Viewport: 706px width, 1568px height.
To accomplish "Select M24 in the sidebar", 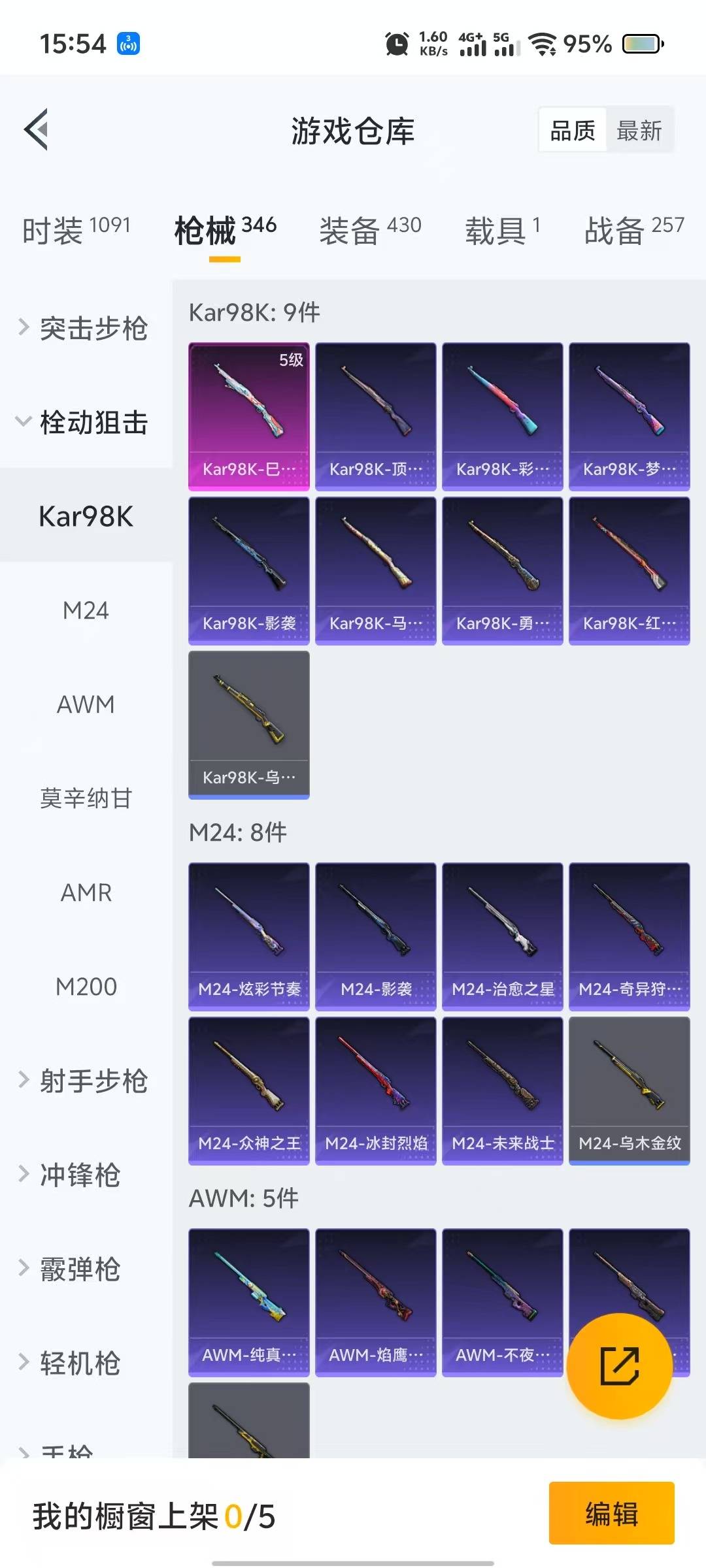I will (x=86, y=610).
